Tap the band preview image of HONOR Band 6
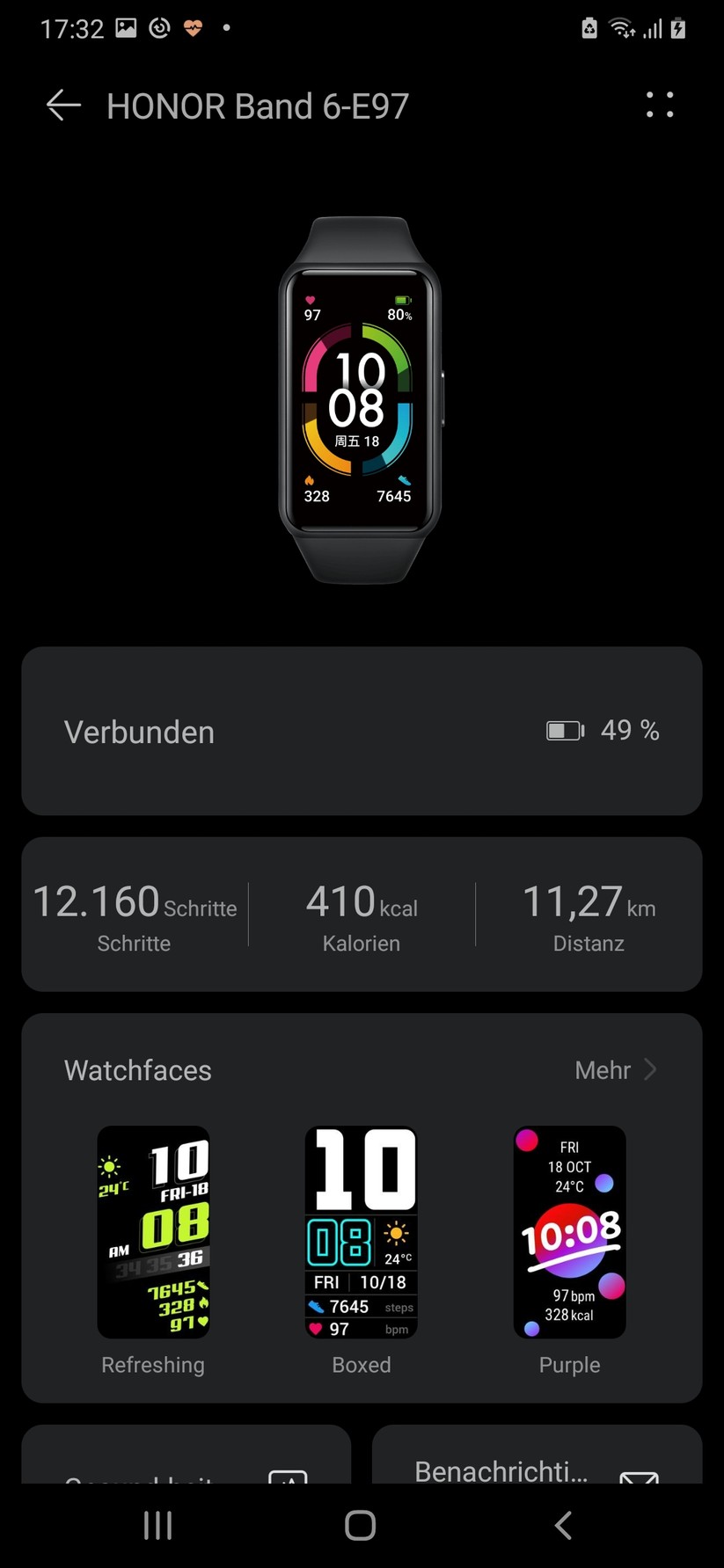The image size is (724, 1568). 361,396
